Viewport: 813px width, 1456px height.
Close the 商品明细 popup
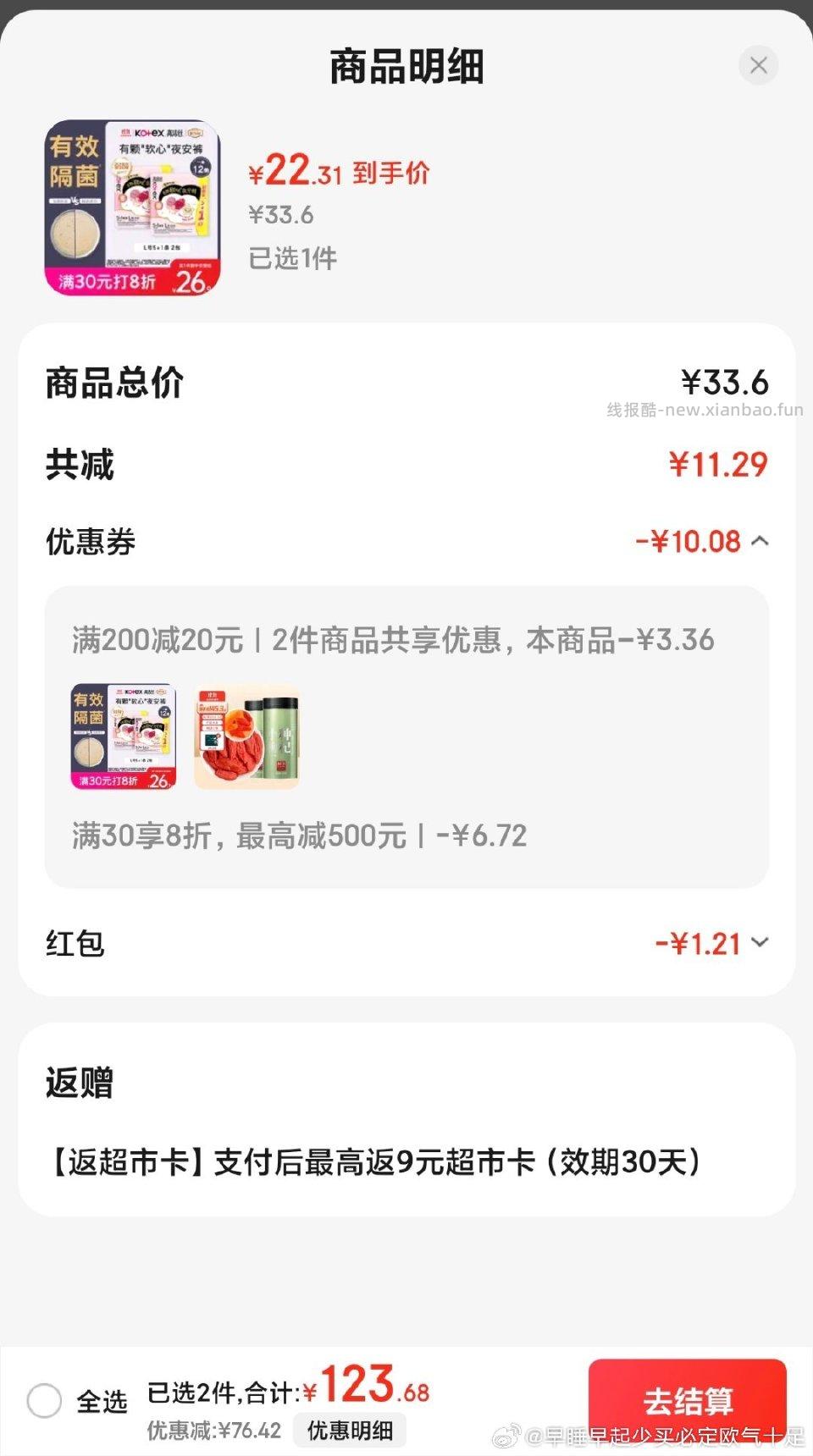coord(758,65)
